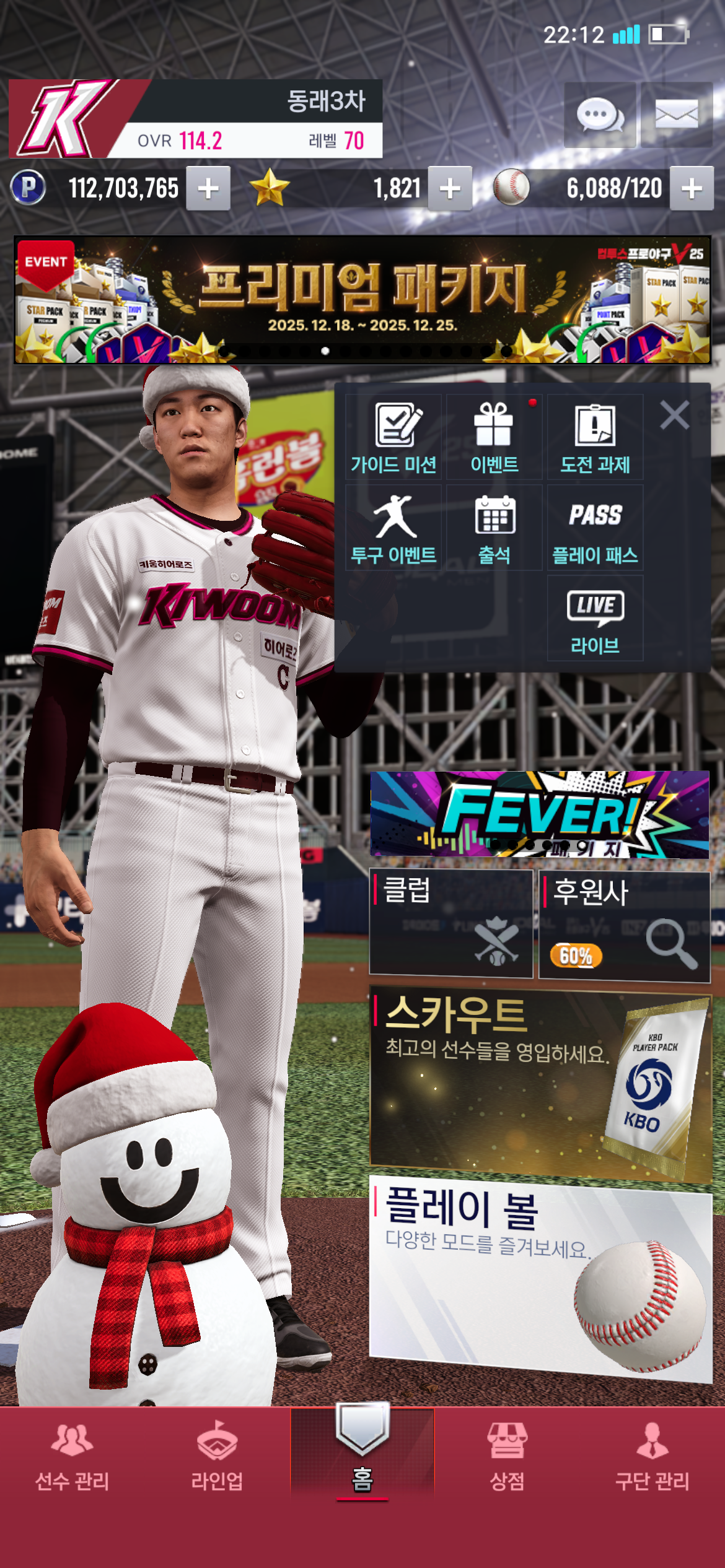Open 가이드 미션 in the quick menu
This screenshot has height=1568, width=725.
tap(393, 437)
